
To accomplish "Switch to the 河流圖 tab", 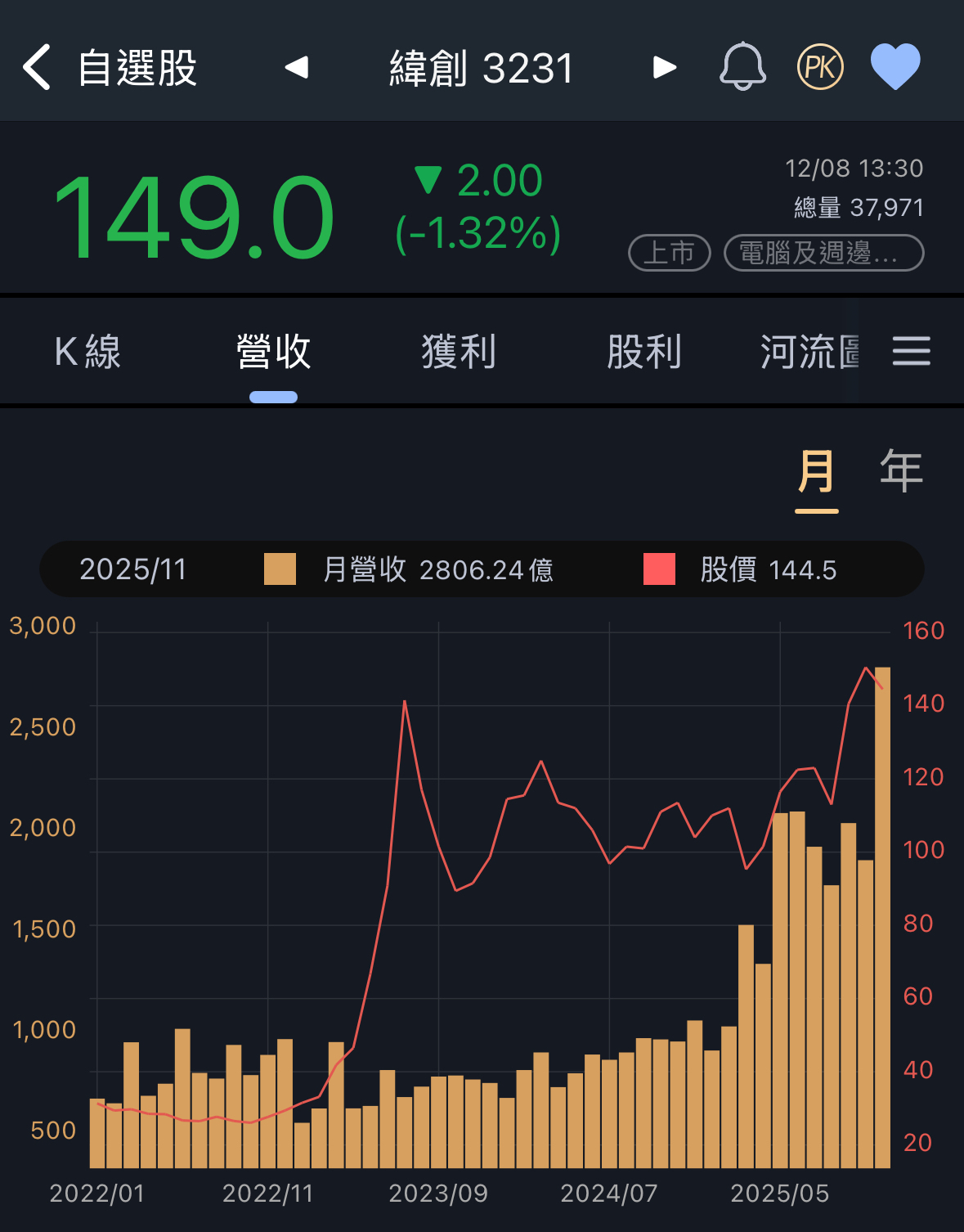I will (809, 353).
